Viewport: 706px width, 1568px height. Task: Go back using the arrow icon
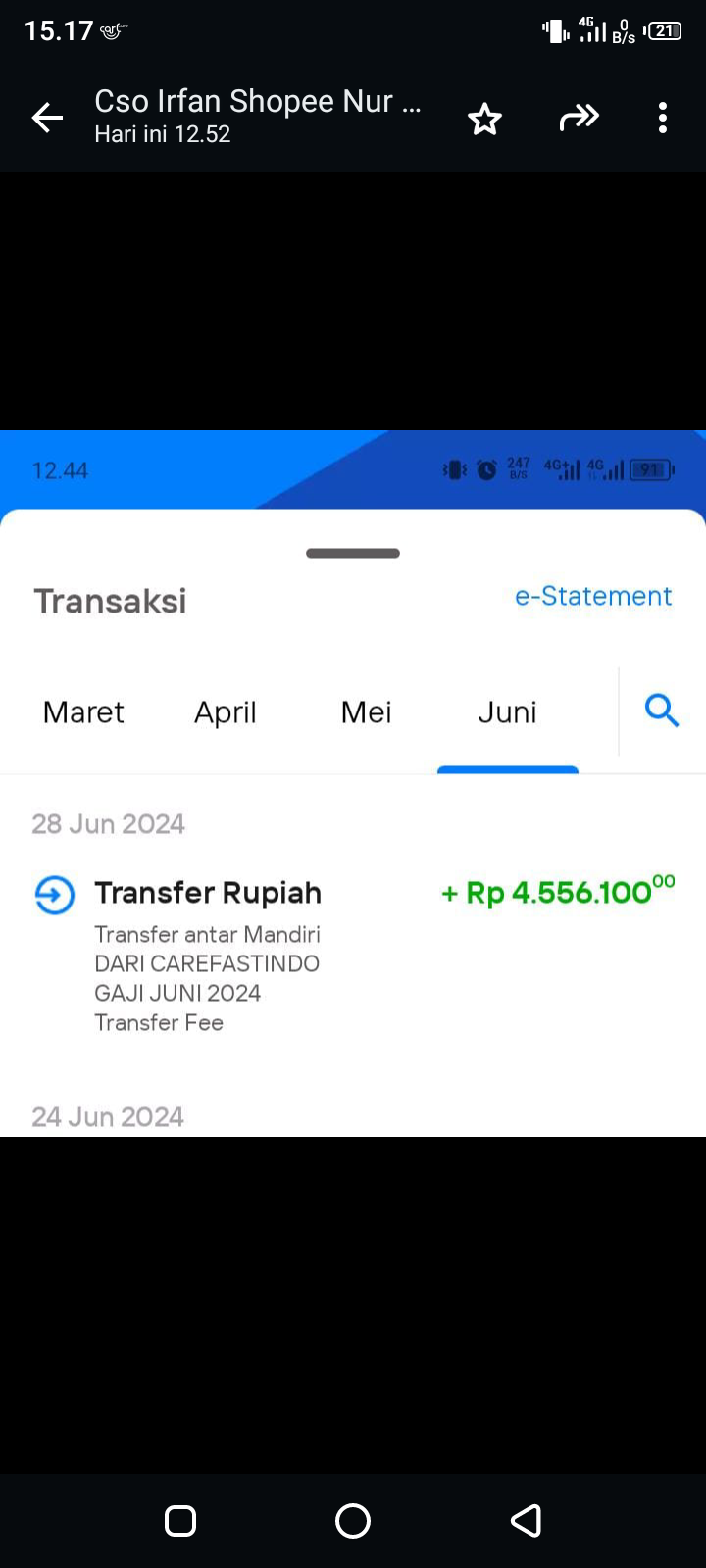(47, 118)
